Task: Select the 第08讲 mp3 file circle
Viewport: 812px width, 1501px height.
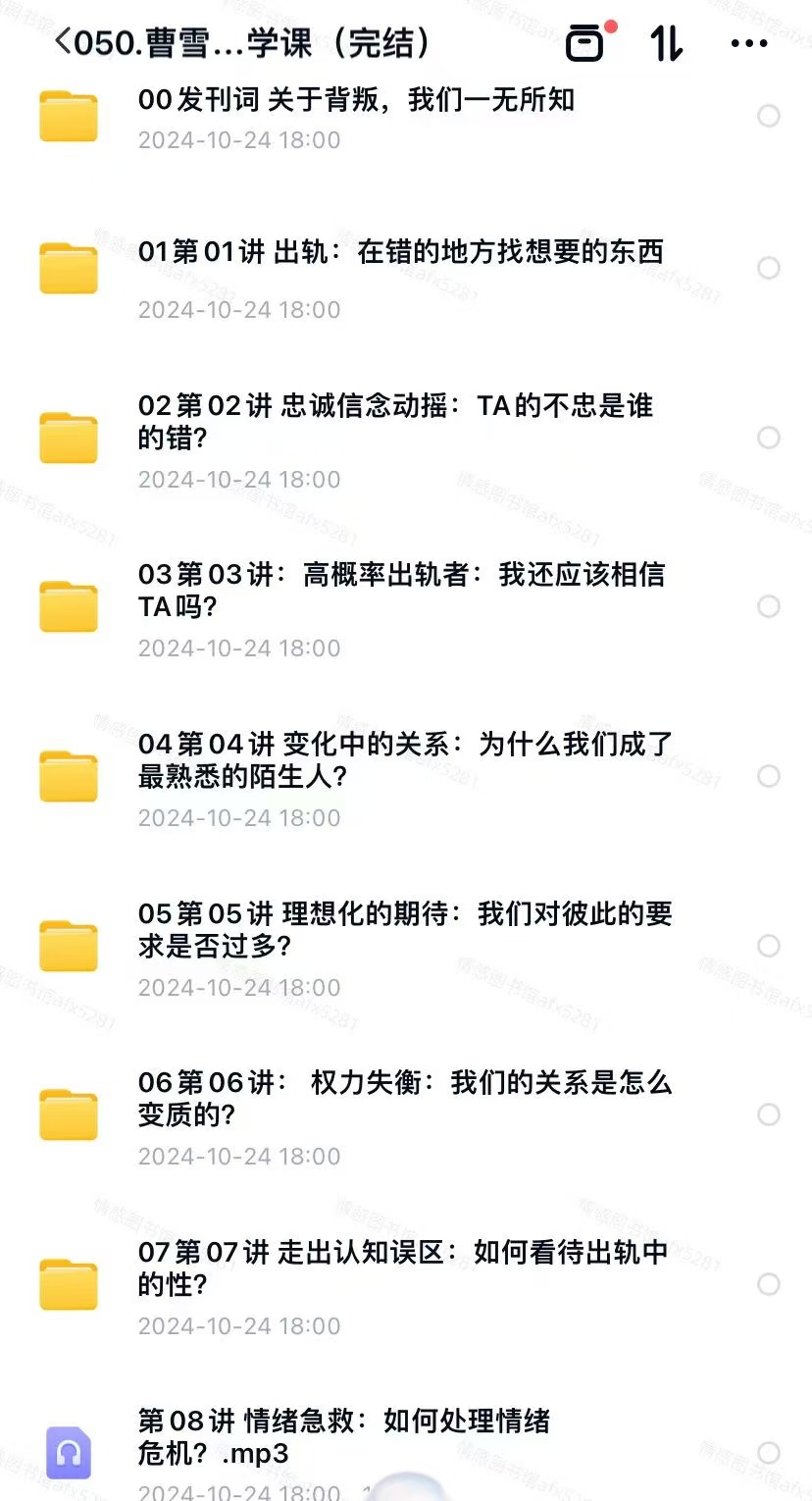Action: [769, 1453]
